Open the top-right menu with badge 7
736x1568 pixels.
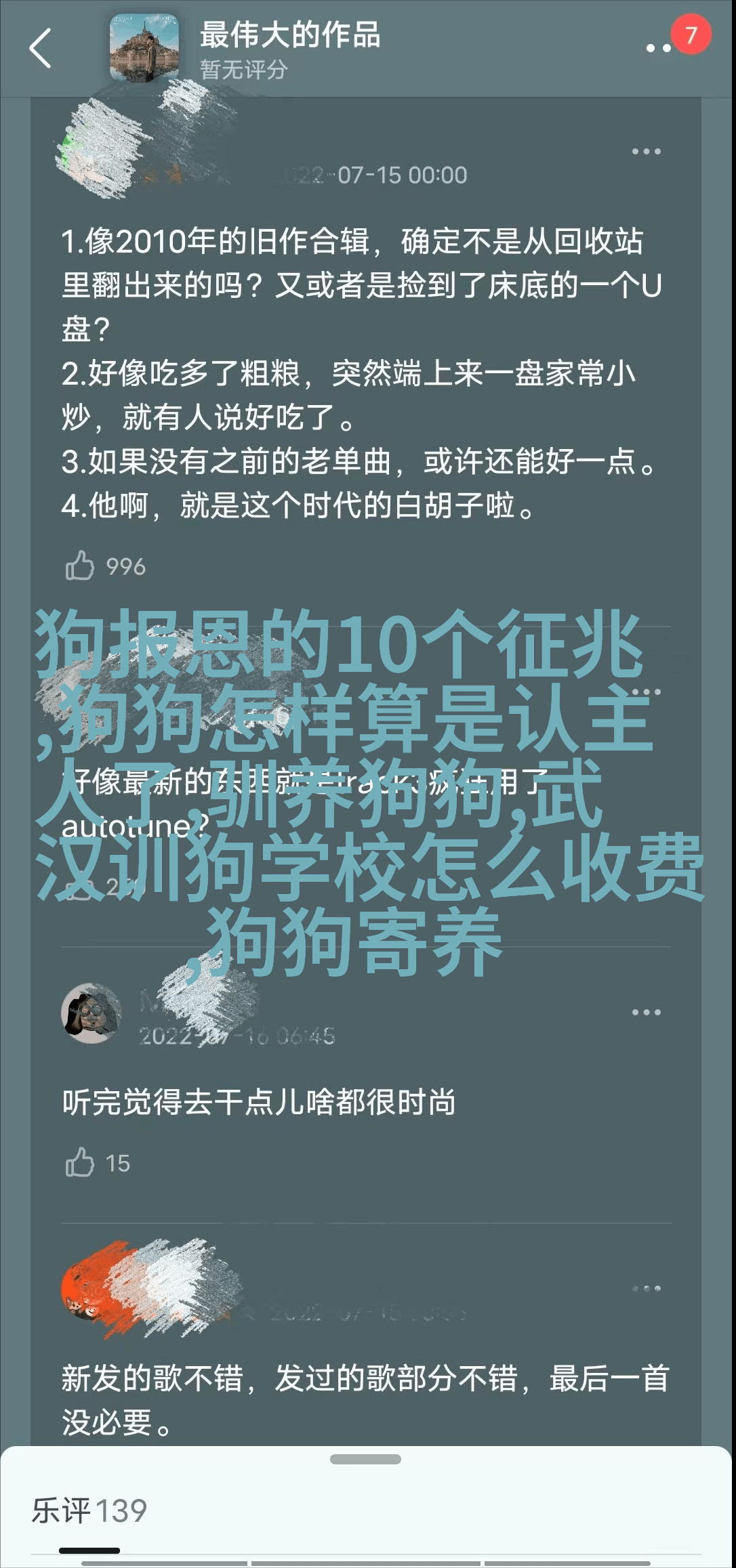[659, 47]
